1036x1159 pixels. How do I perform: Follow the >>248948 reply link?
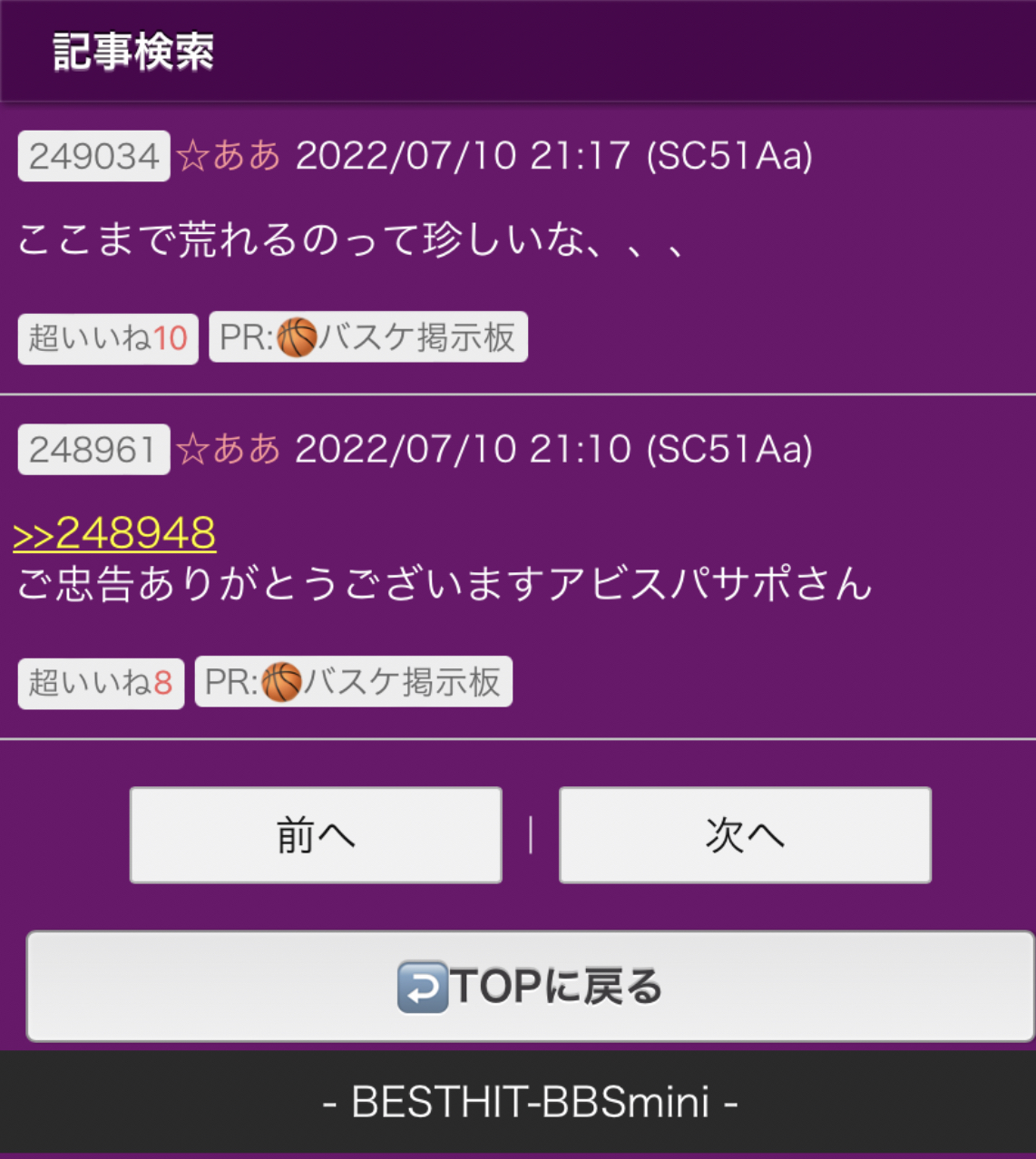coord(114,533)
